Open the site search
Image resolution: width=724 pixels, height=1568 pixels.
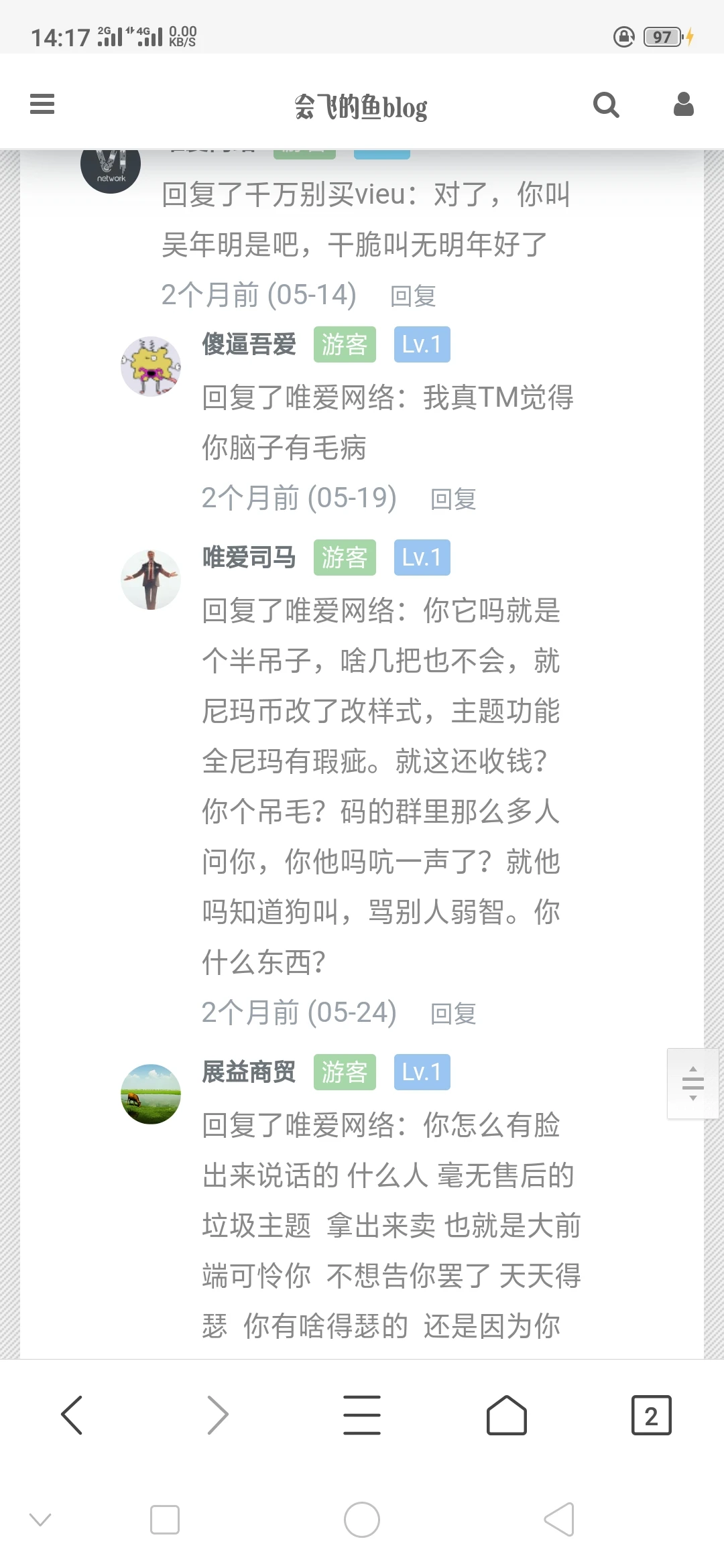coord(606,105)
